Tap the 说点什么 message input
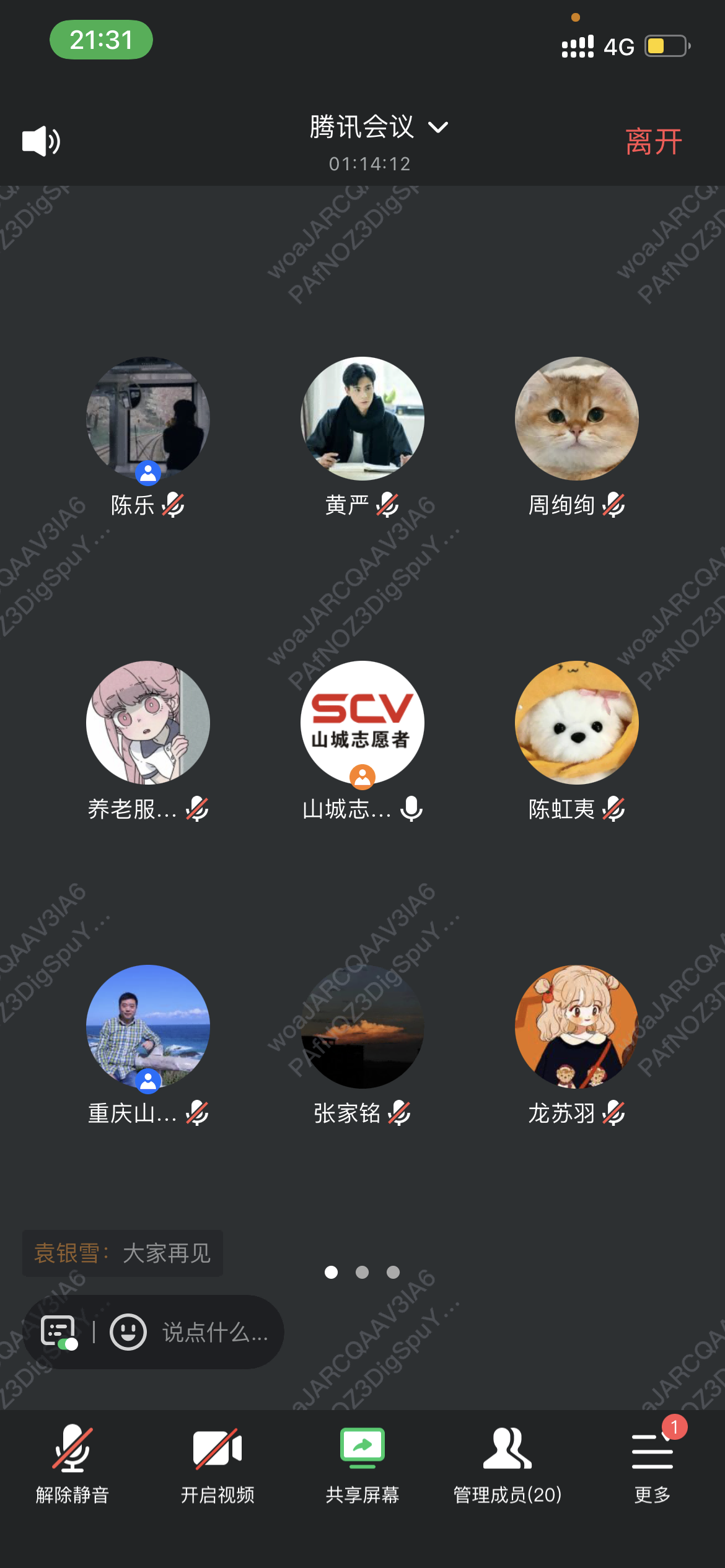The height and width of the screenshot is (1568, 725). point(215,1332)
